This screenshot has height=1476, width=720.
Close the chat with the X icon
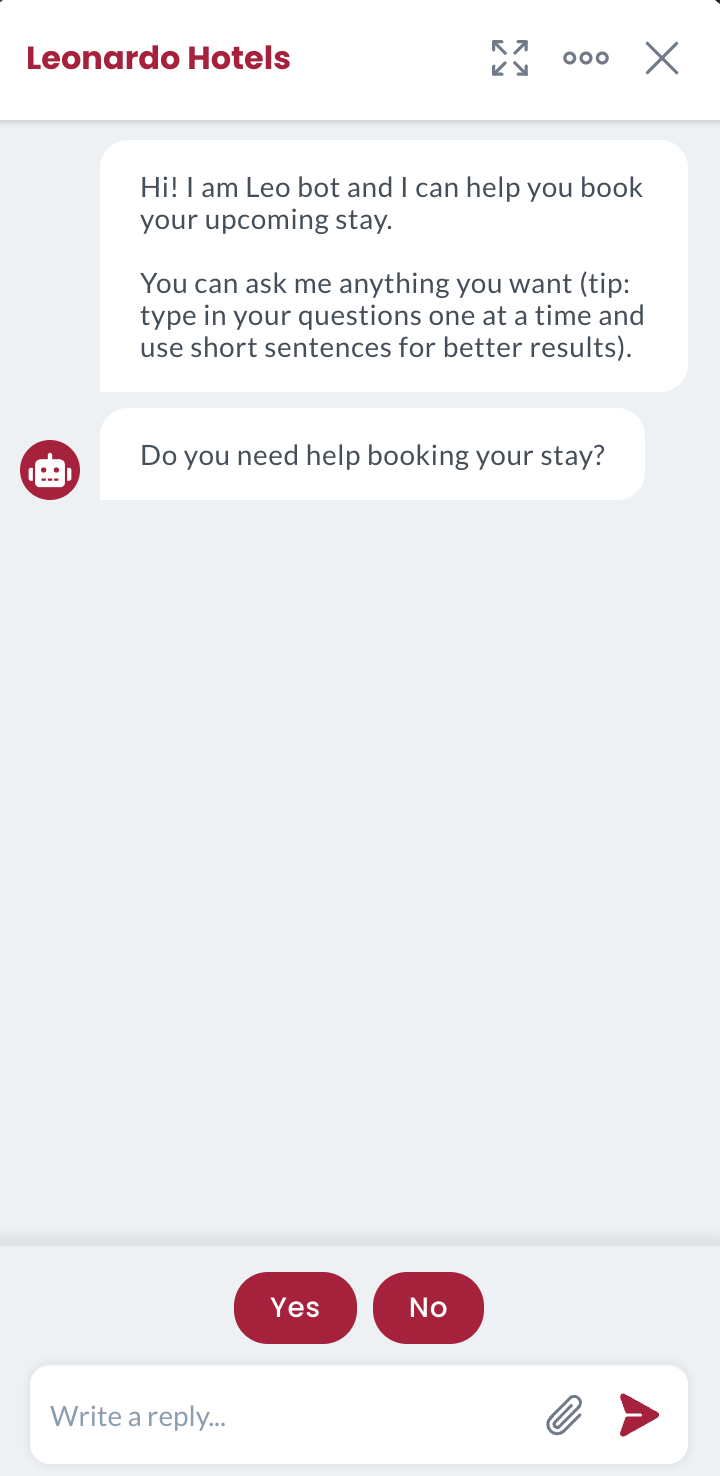tap(661, 58)
